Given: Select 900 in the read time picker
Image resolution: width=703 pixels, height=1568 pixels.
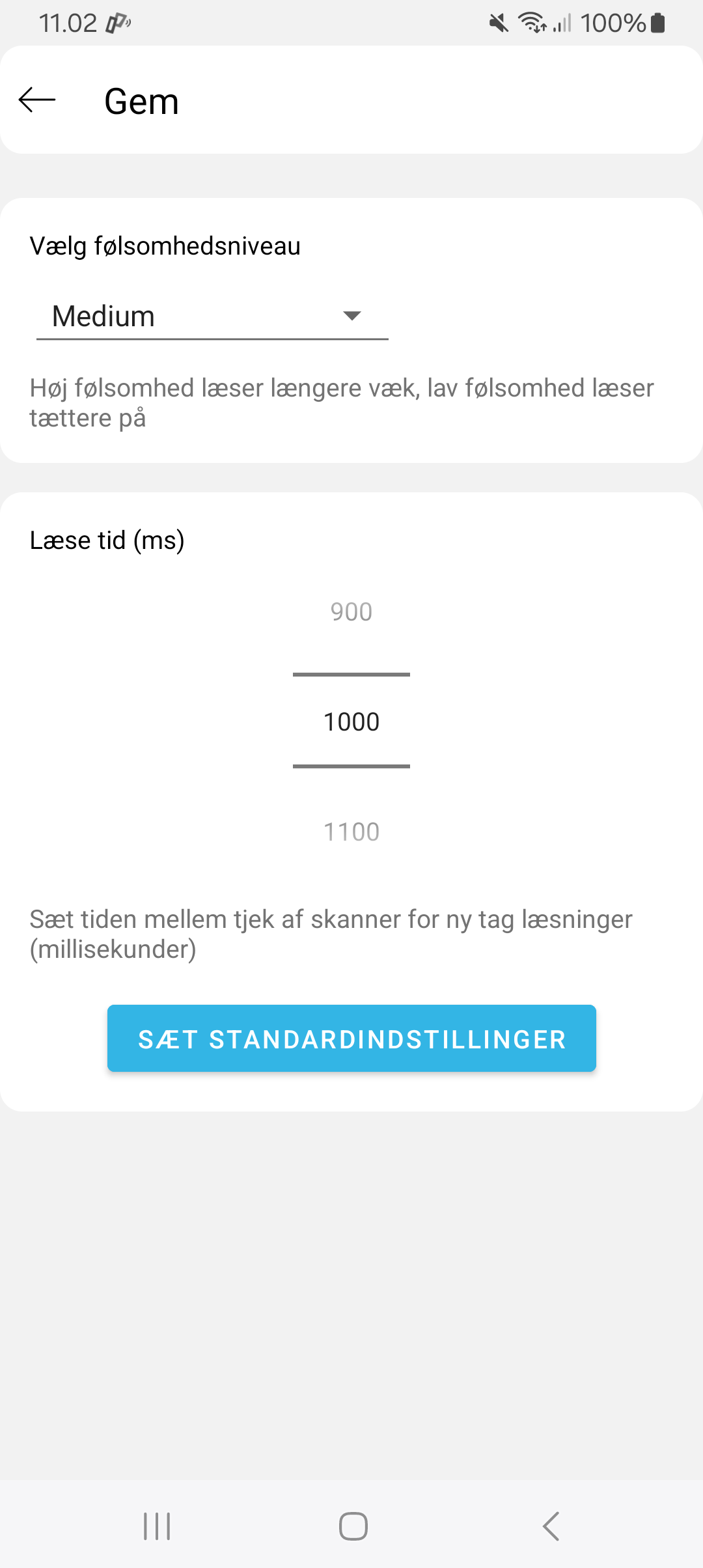Looking at the screenshot, I should point(351,612).
